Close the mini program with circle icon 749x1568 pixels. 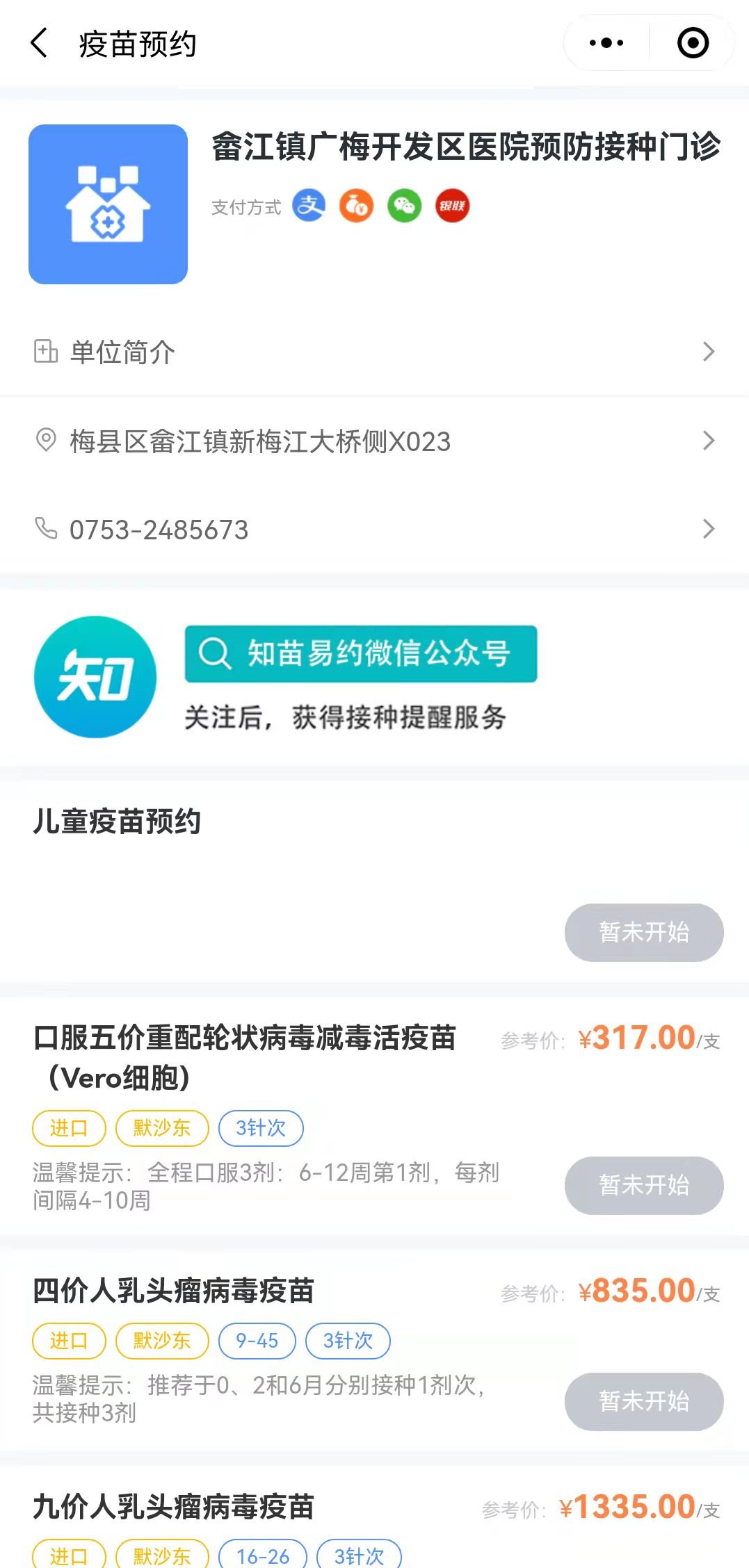tap(693, 43)
